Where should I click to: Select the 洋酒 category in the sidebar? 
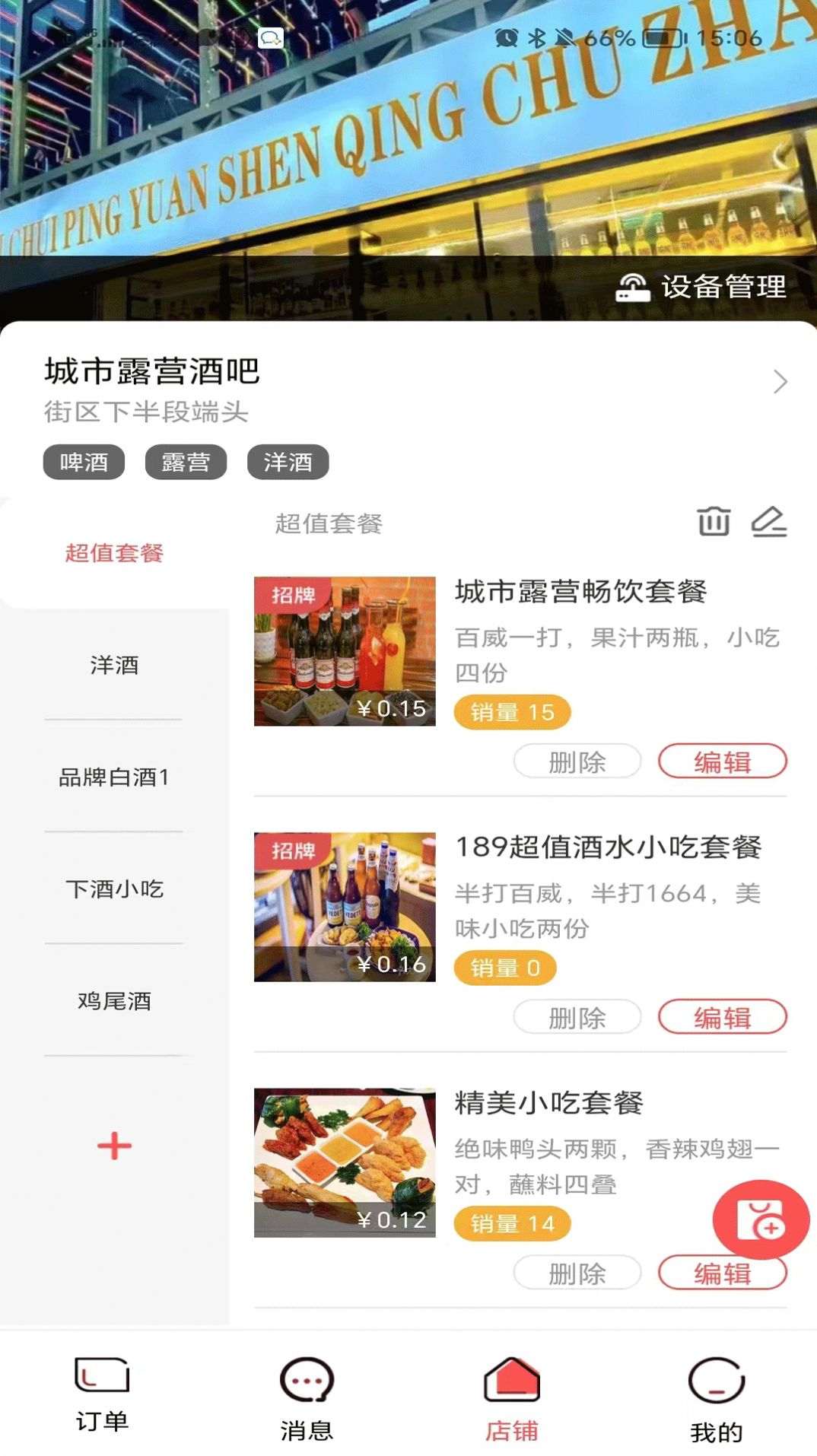[113, 665]
